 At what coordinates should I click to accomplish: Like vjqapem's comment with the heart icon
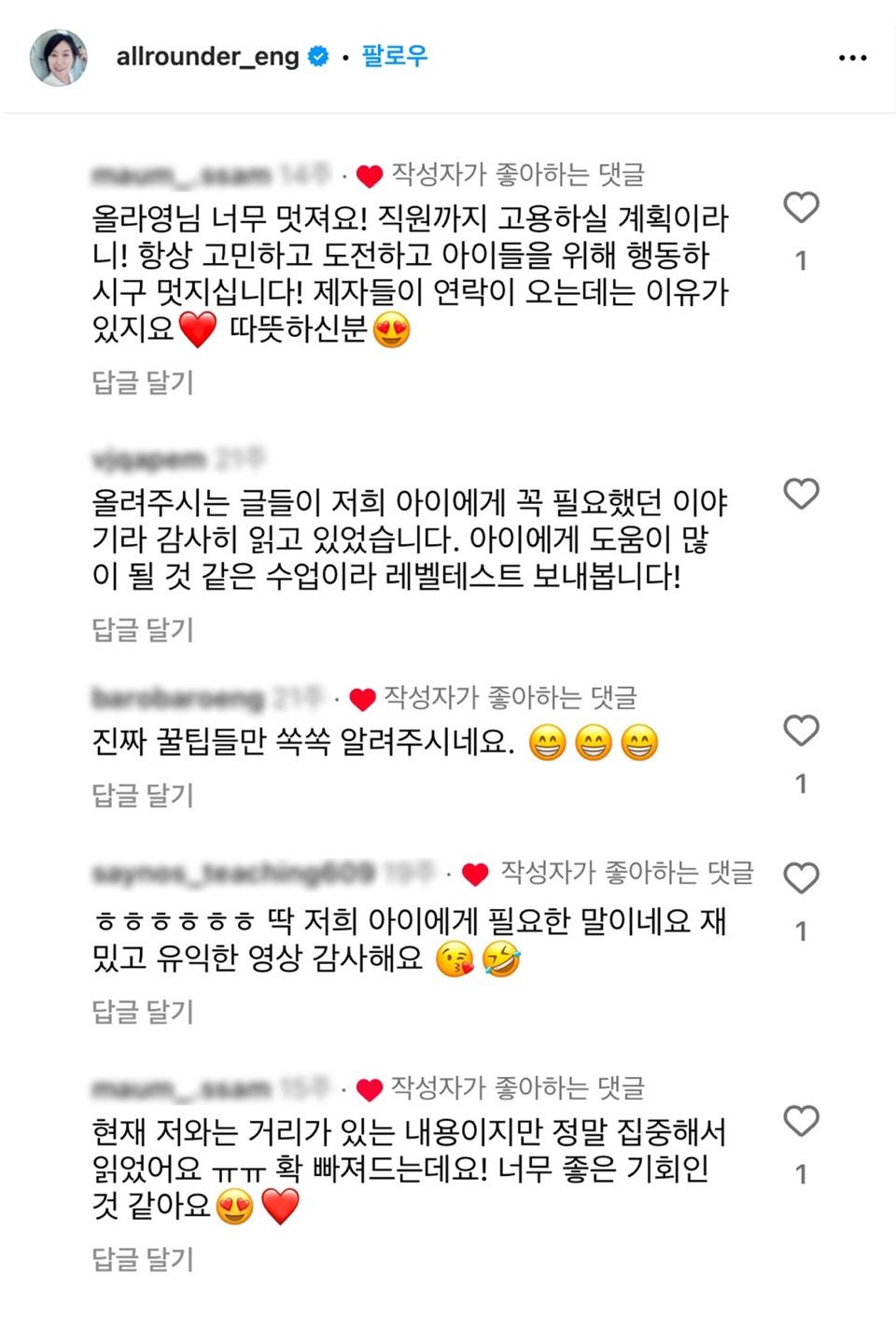(x=801, y=495)
